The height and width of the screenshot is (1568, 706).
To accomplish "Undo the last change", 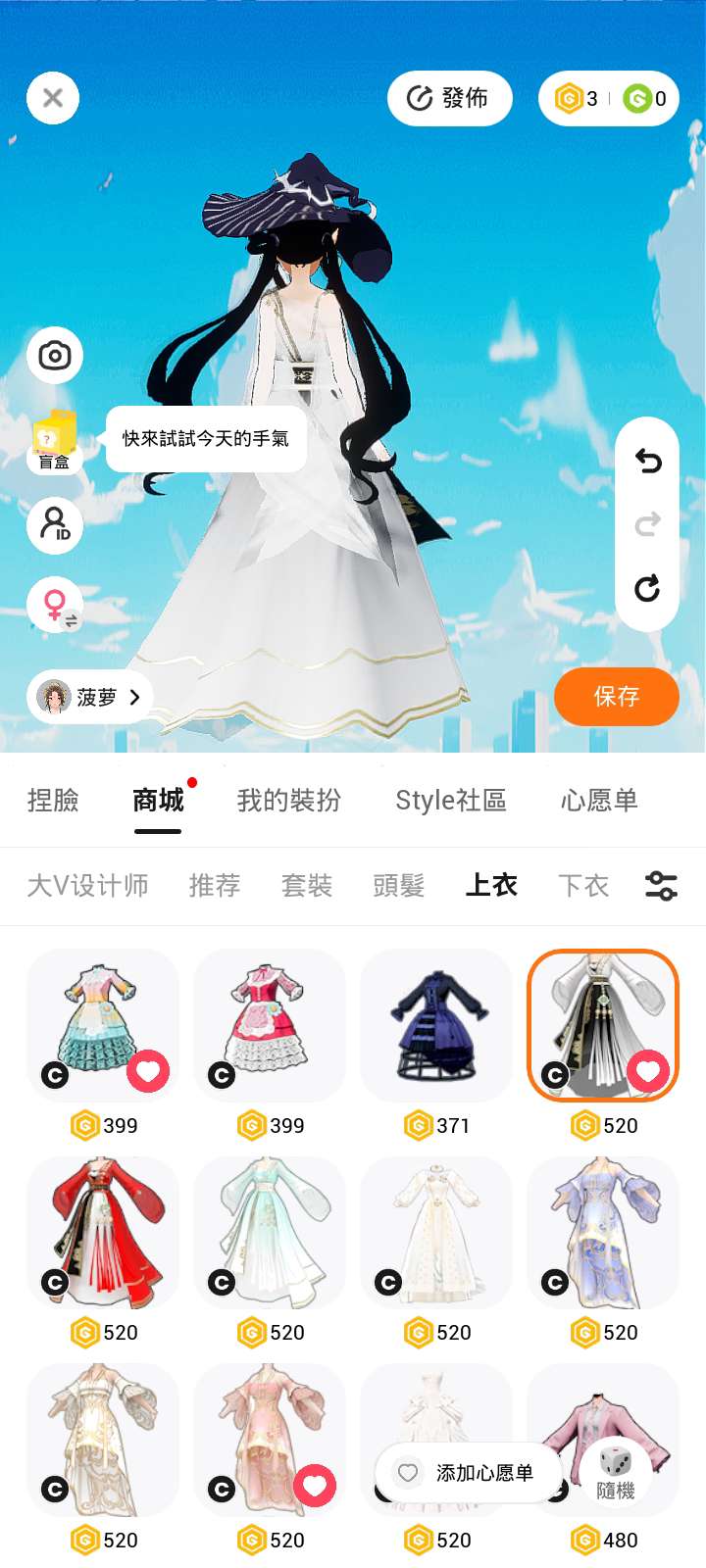I will 647,461.
